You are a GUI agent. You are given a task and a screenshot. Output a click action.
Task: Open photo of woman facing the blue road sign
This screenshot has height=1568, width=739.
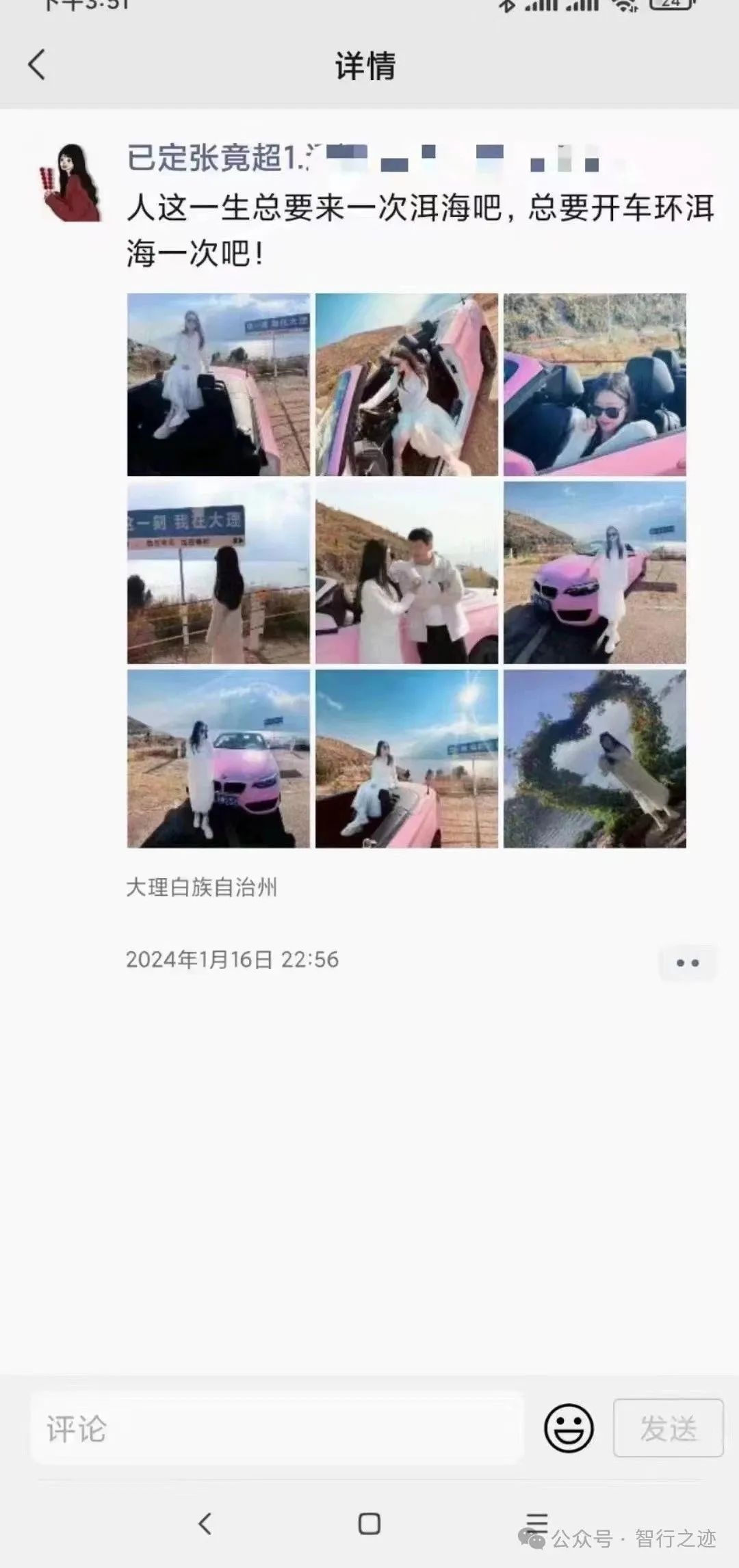pyautogui.click(x=218, y=572)
